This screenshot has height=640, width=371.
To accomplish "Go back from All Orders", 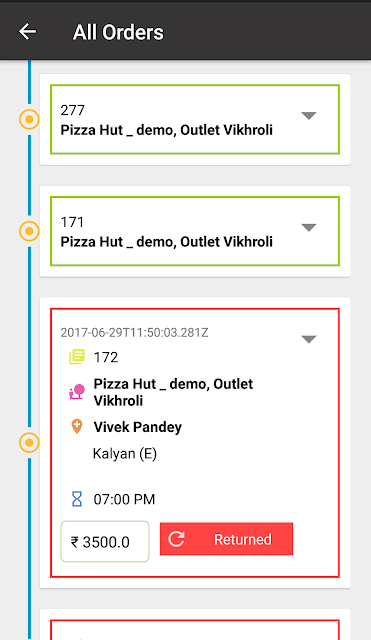I will pos(27,32).
